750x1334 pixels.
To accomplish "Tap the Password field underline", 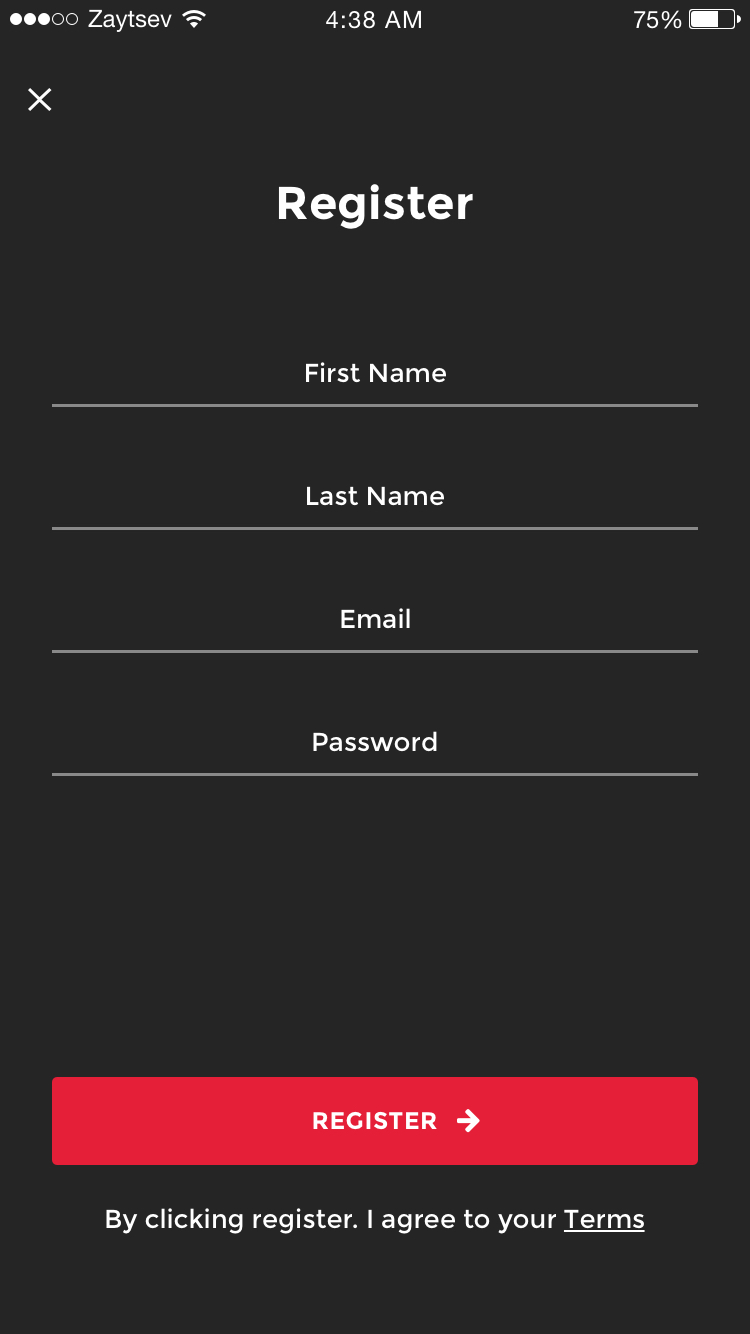I will click(x=375, y=774).
